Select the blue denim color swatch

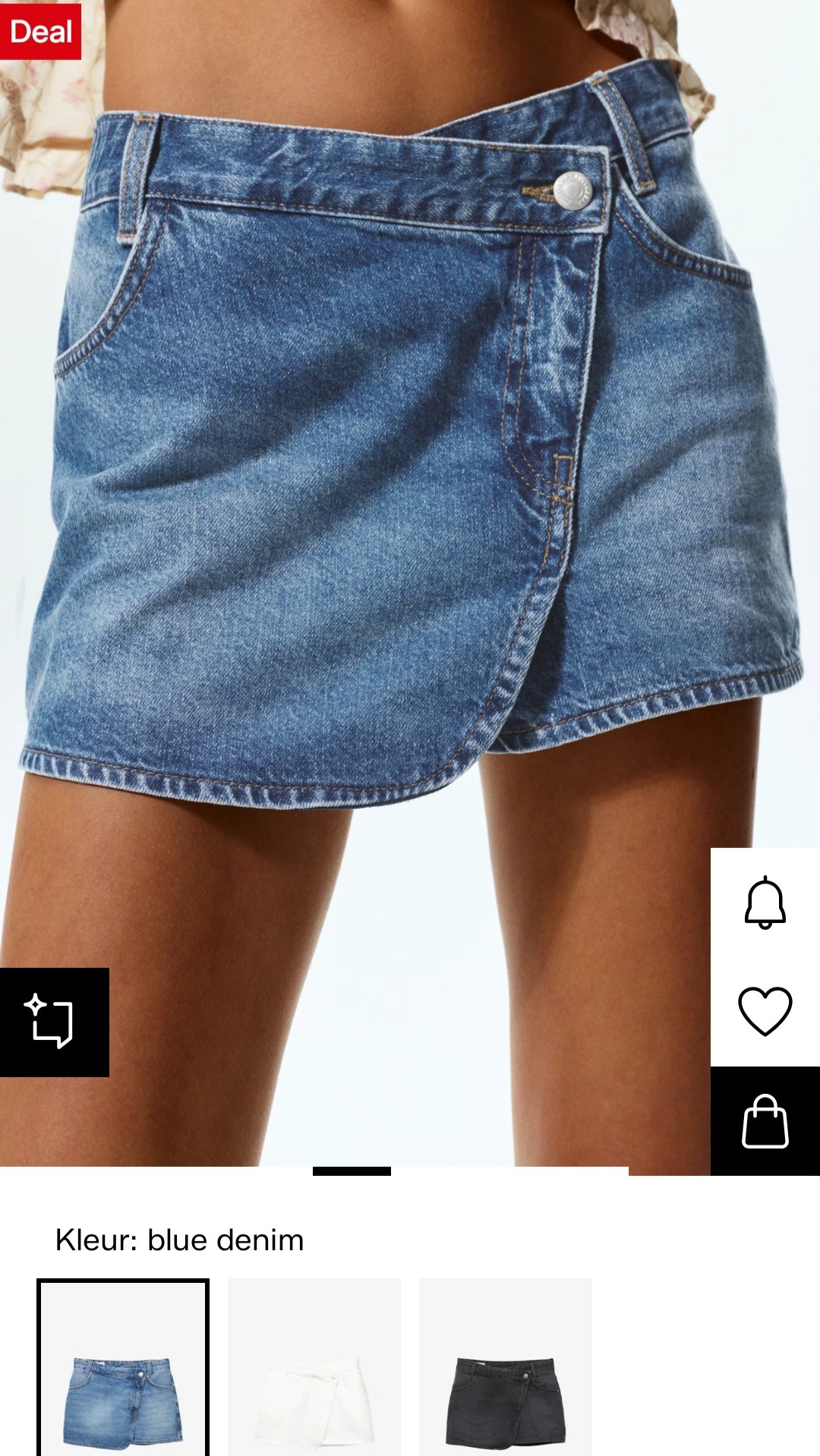pos(123,1366)
